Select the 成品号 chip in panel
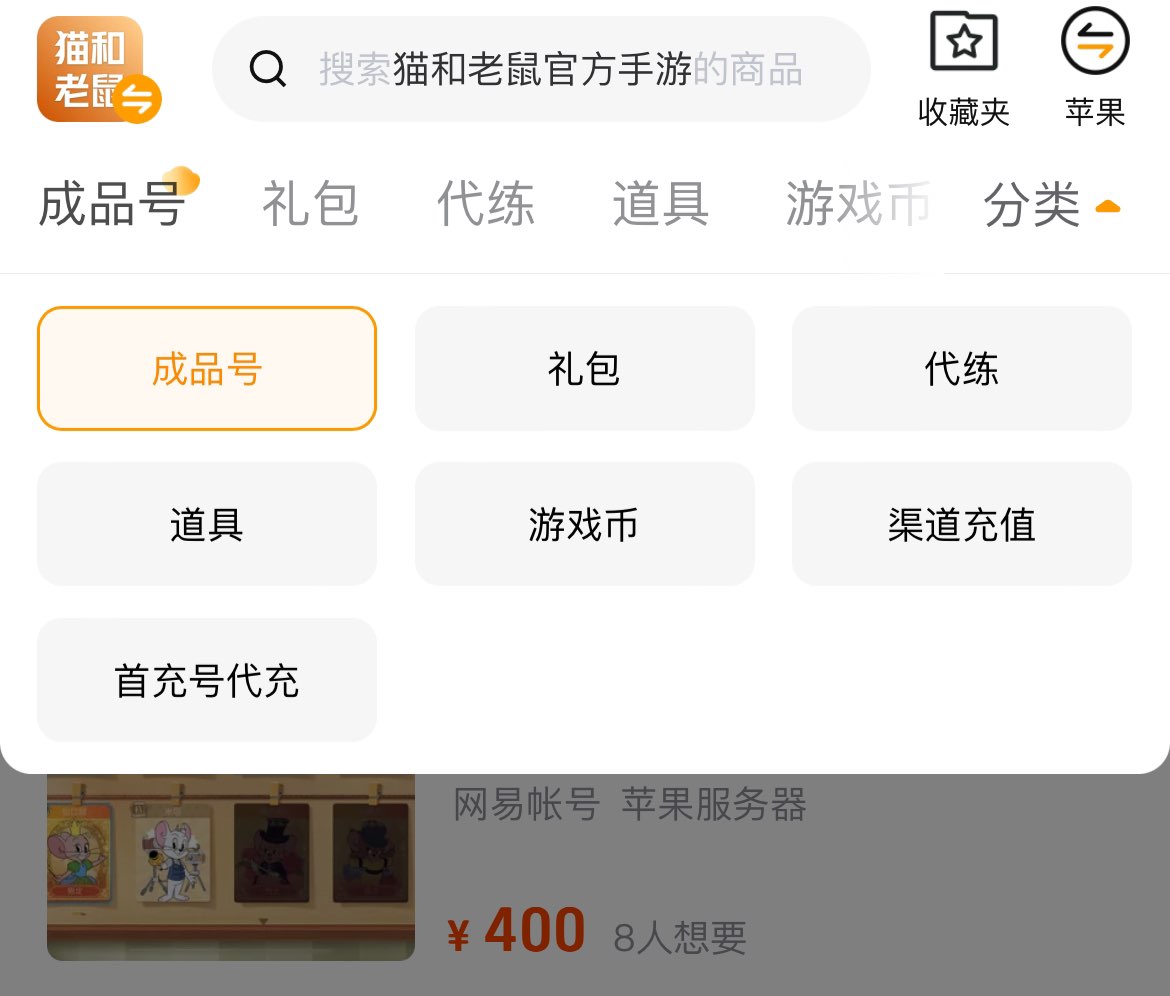This screenshot has height=996, width=1170. 207,369
